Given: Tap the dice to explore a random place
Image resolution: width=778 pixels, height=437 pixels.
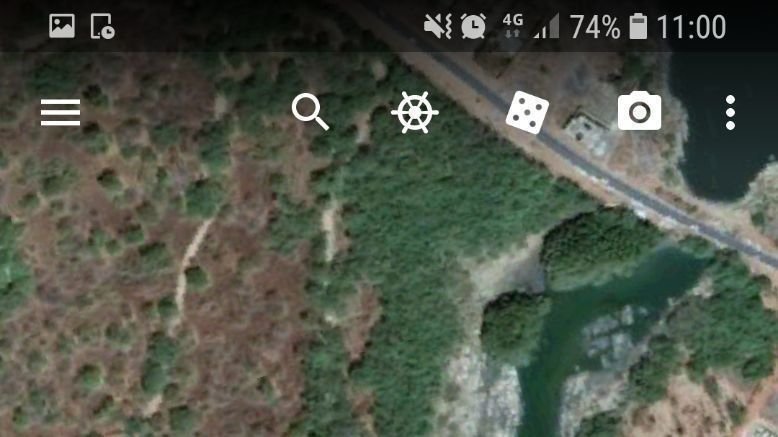Looking at the screenshot, I should click(x=526, y=112).
